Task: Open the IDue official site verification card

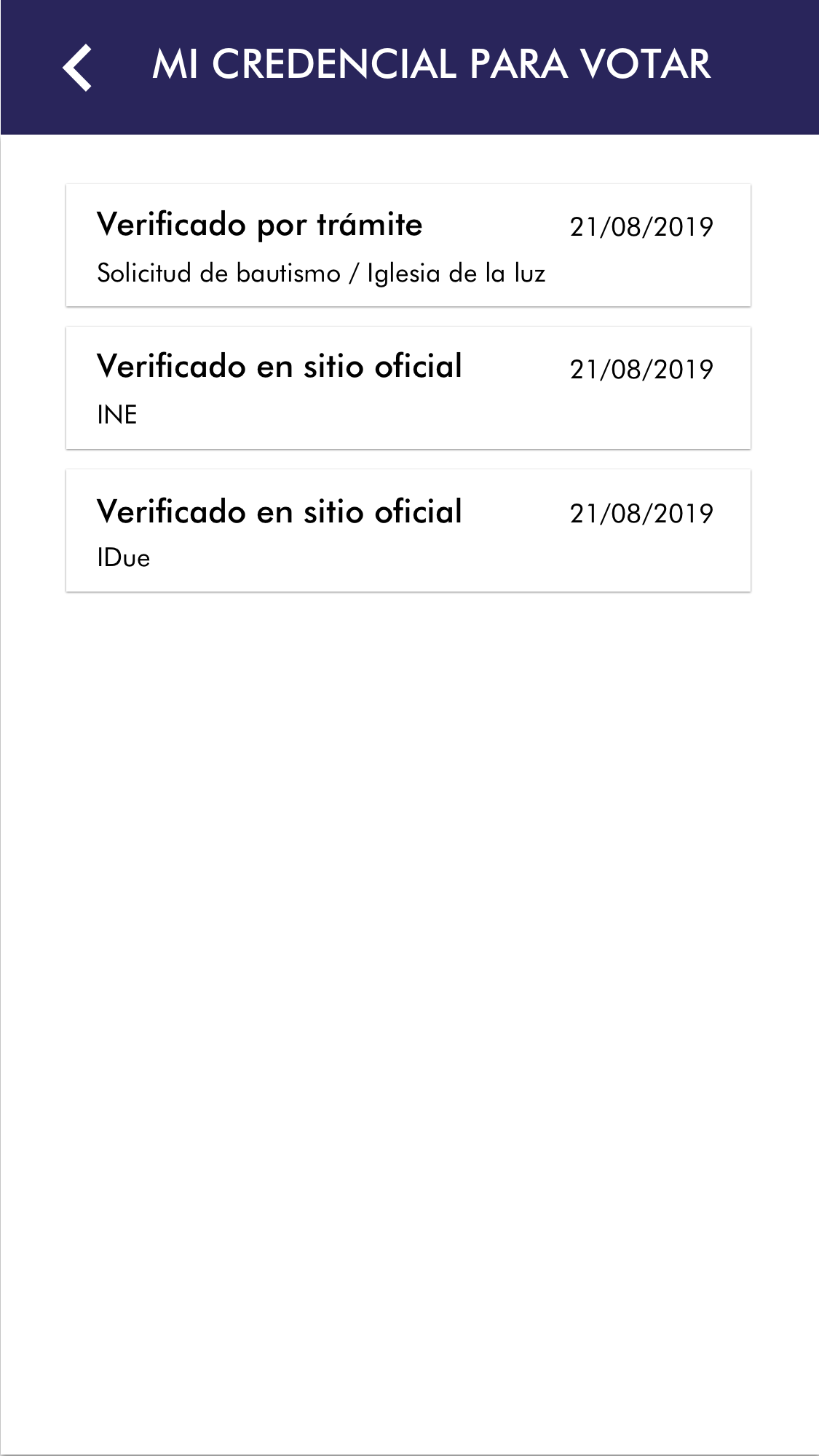Action: pos(408,530)
